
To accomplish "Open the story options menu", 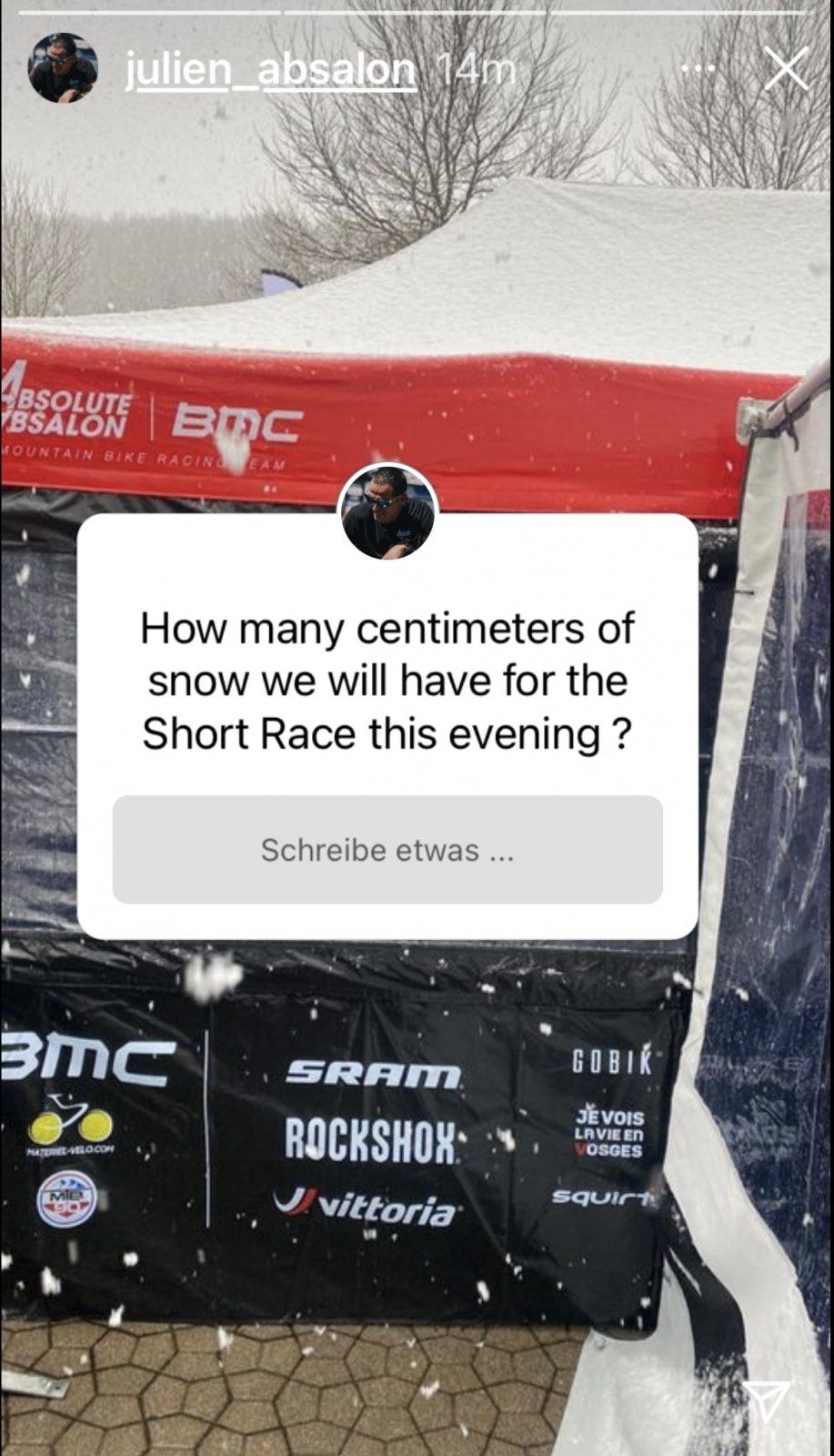I will [698, 68].
